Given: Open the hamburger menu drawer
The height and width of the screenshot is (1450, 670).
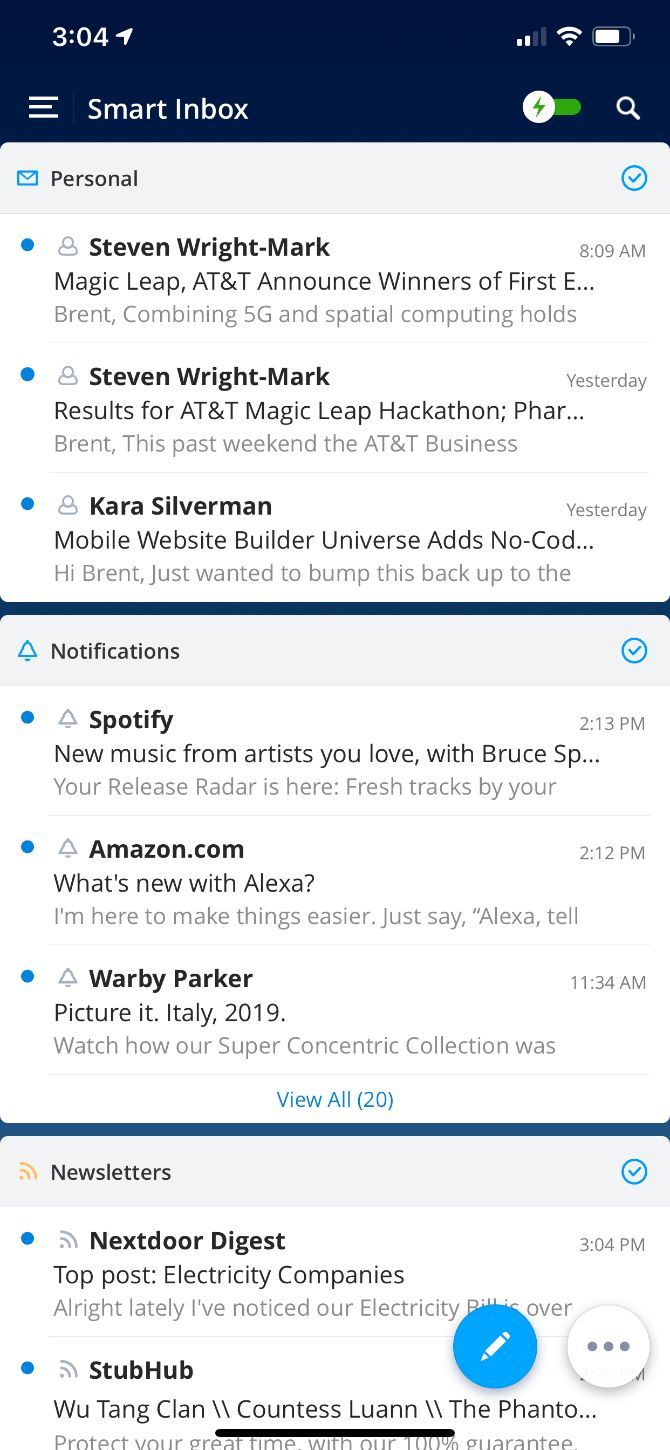Looking at the screenshot, I should pos(43,108).
